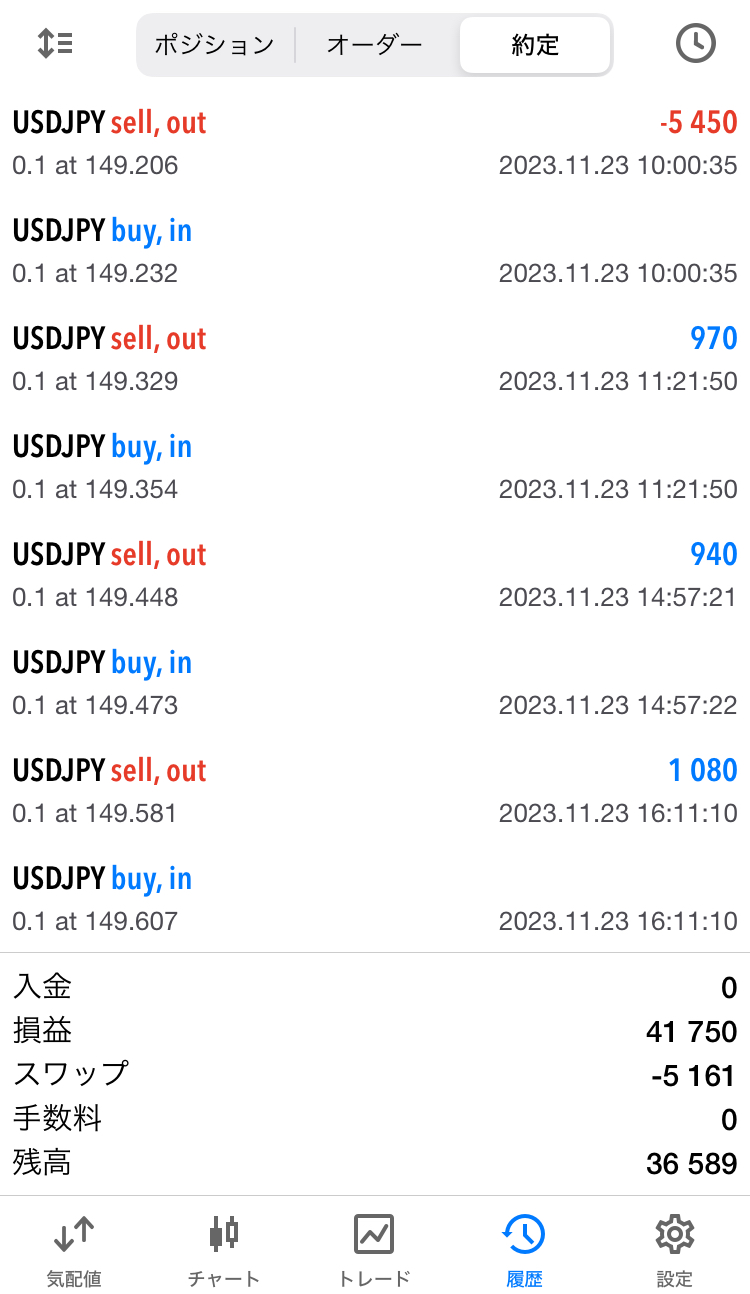750x1294 pixels.
Task: Go to the トレード tab
Action: pyautogui.click(x=374, y=1249)
